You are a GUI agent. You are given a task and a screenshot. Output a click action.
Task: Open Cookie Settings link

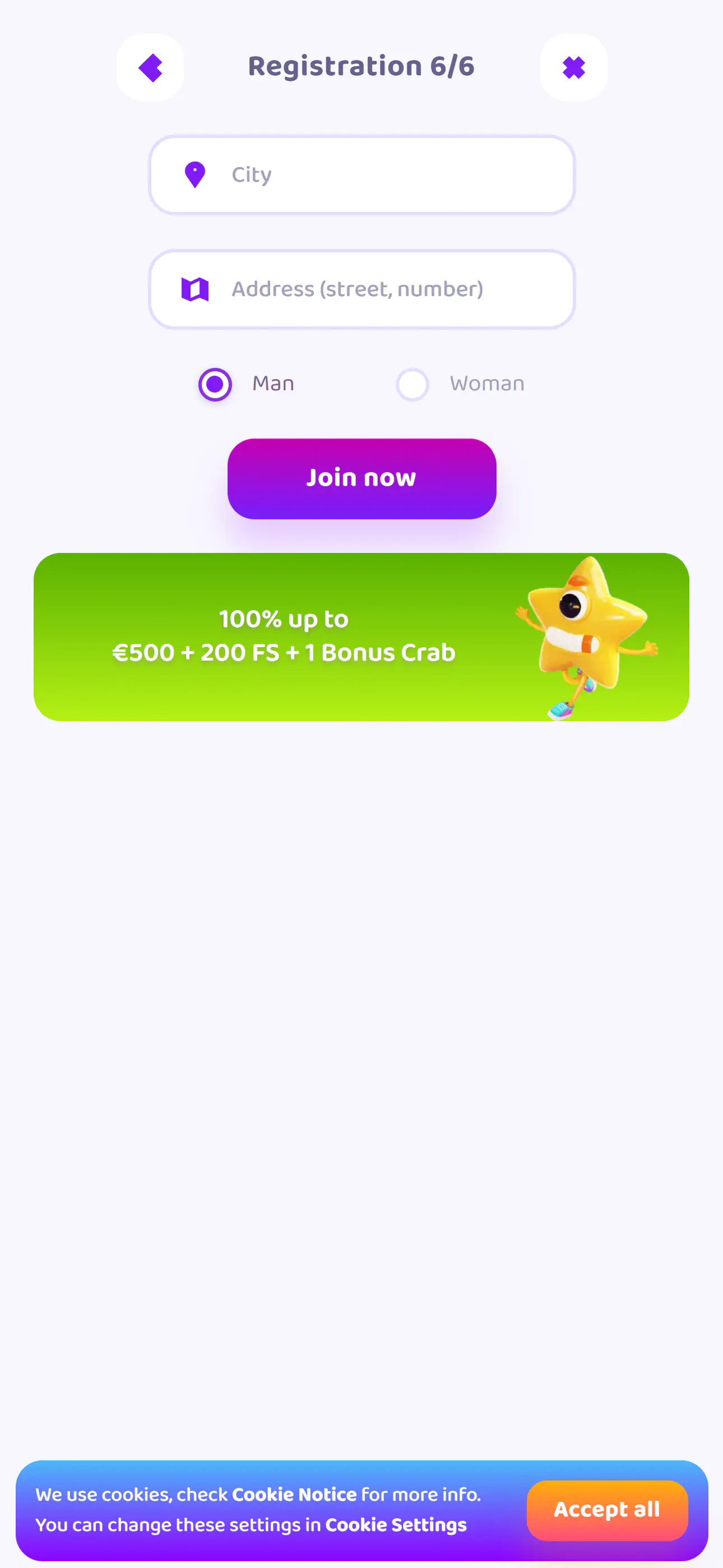(x=396, y=1525)
